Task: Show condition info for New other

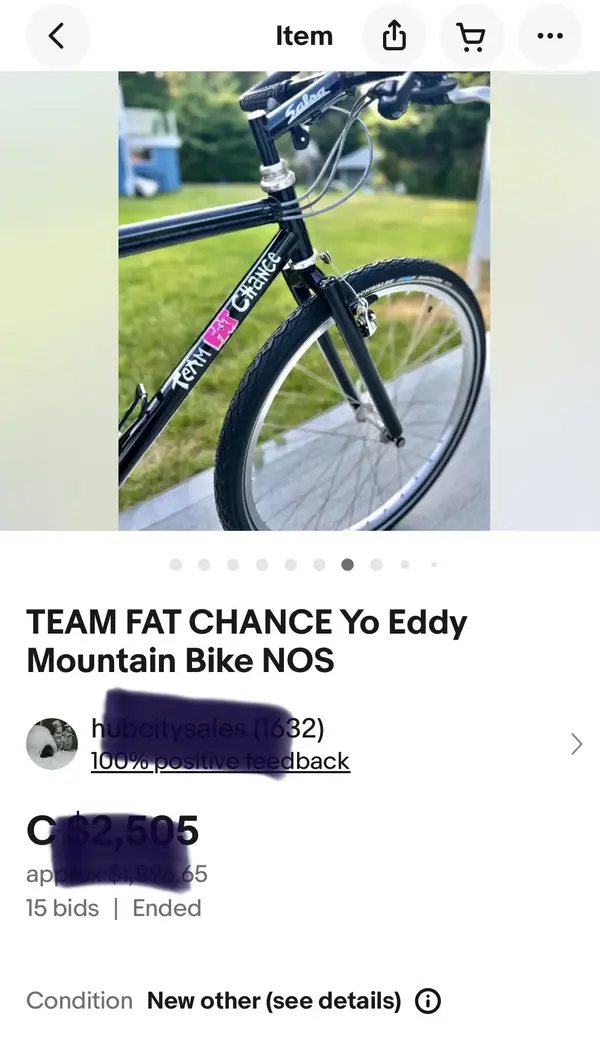Action: (428, 1000)
